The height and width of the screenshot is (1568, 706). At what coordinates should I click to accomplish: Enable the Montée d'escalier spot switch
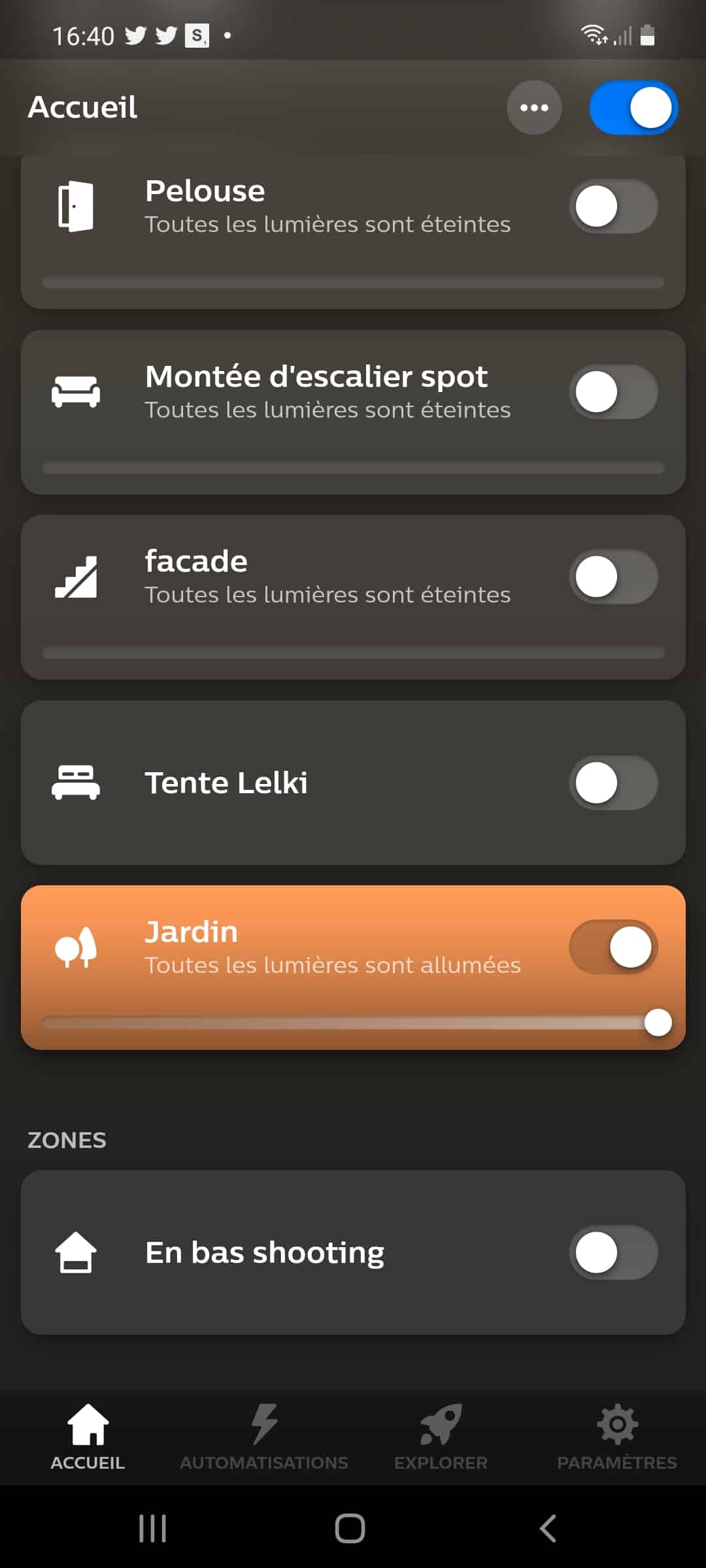coord(613,392)
